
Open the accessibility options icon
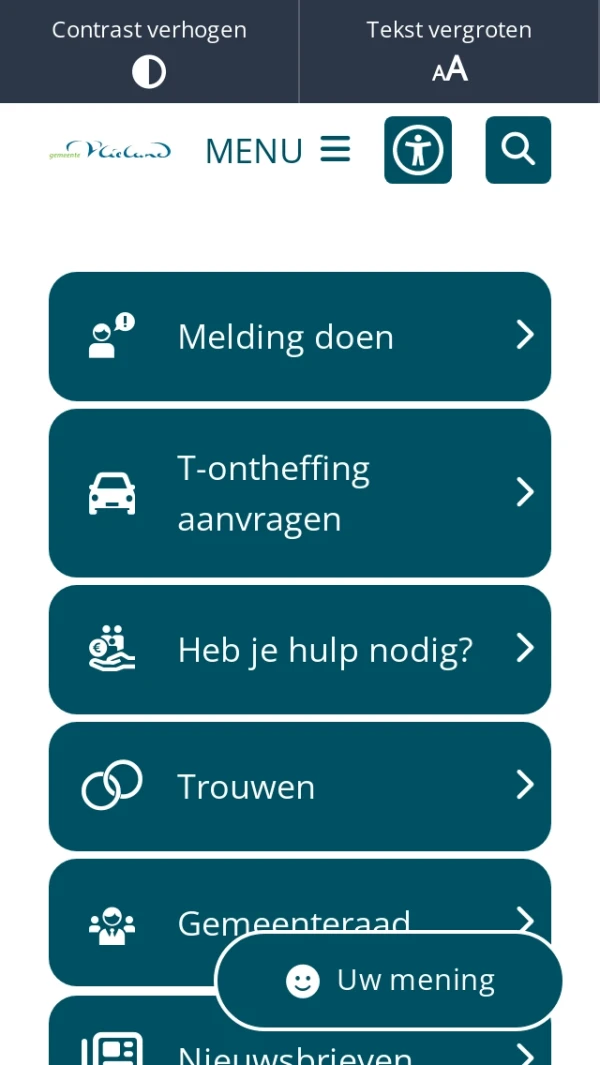(x=418, y=150)
